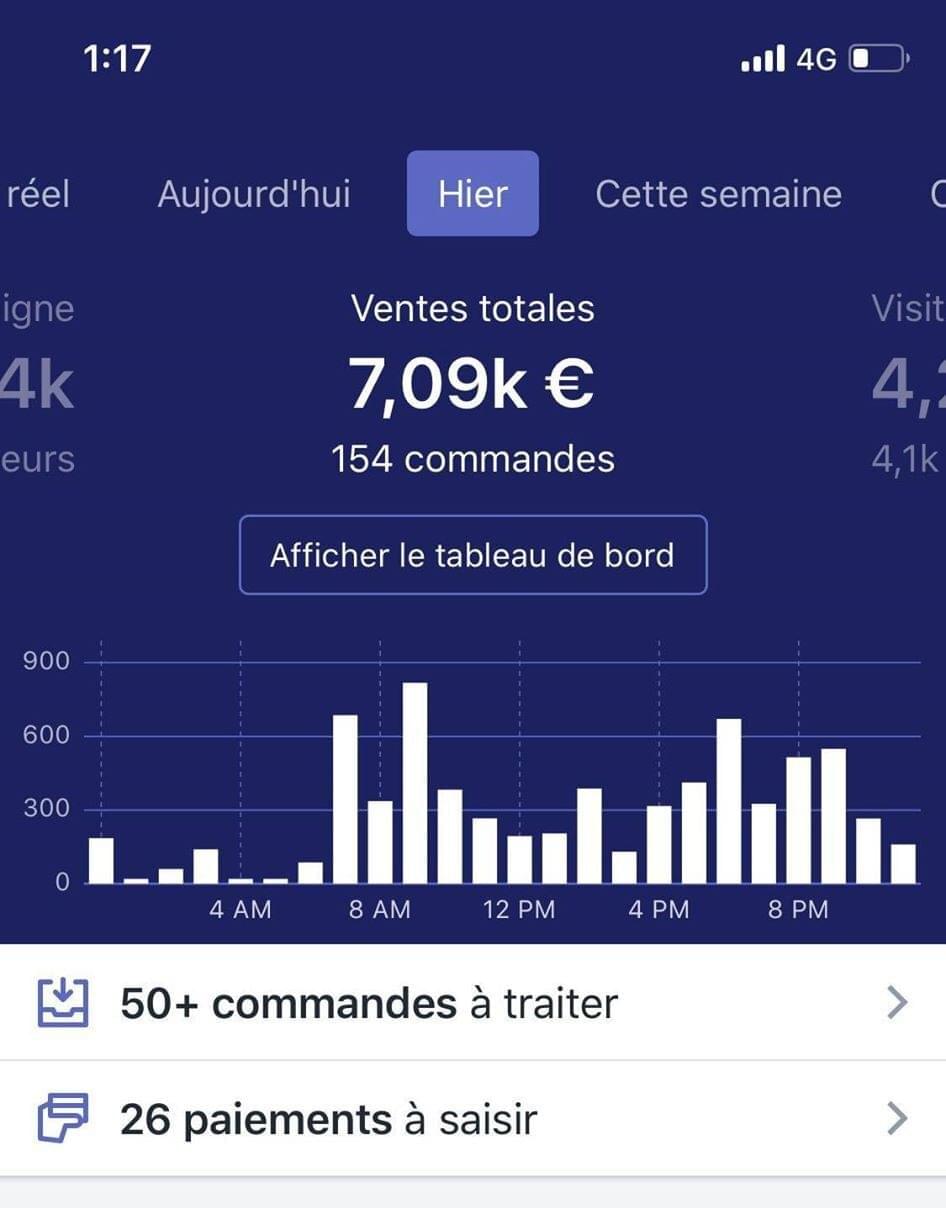Viewport: 946px width, 1208px height.
Task: Select the Hier tab
Action: pos(472,194)
